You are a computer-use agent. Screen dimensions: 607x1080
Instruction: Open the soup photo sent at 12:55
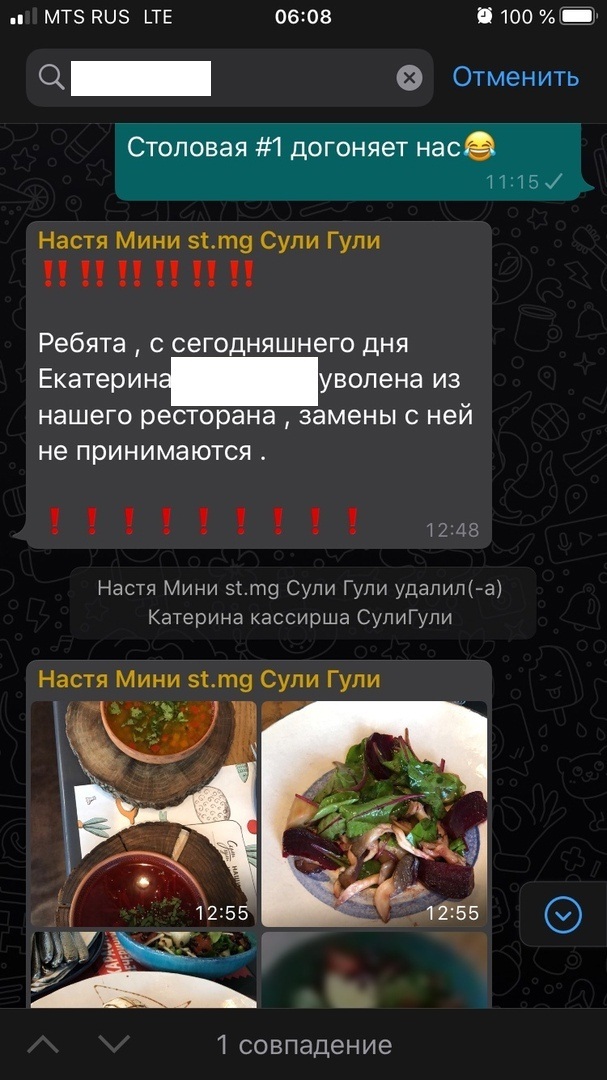[x=143, y=813]
